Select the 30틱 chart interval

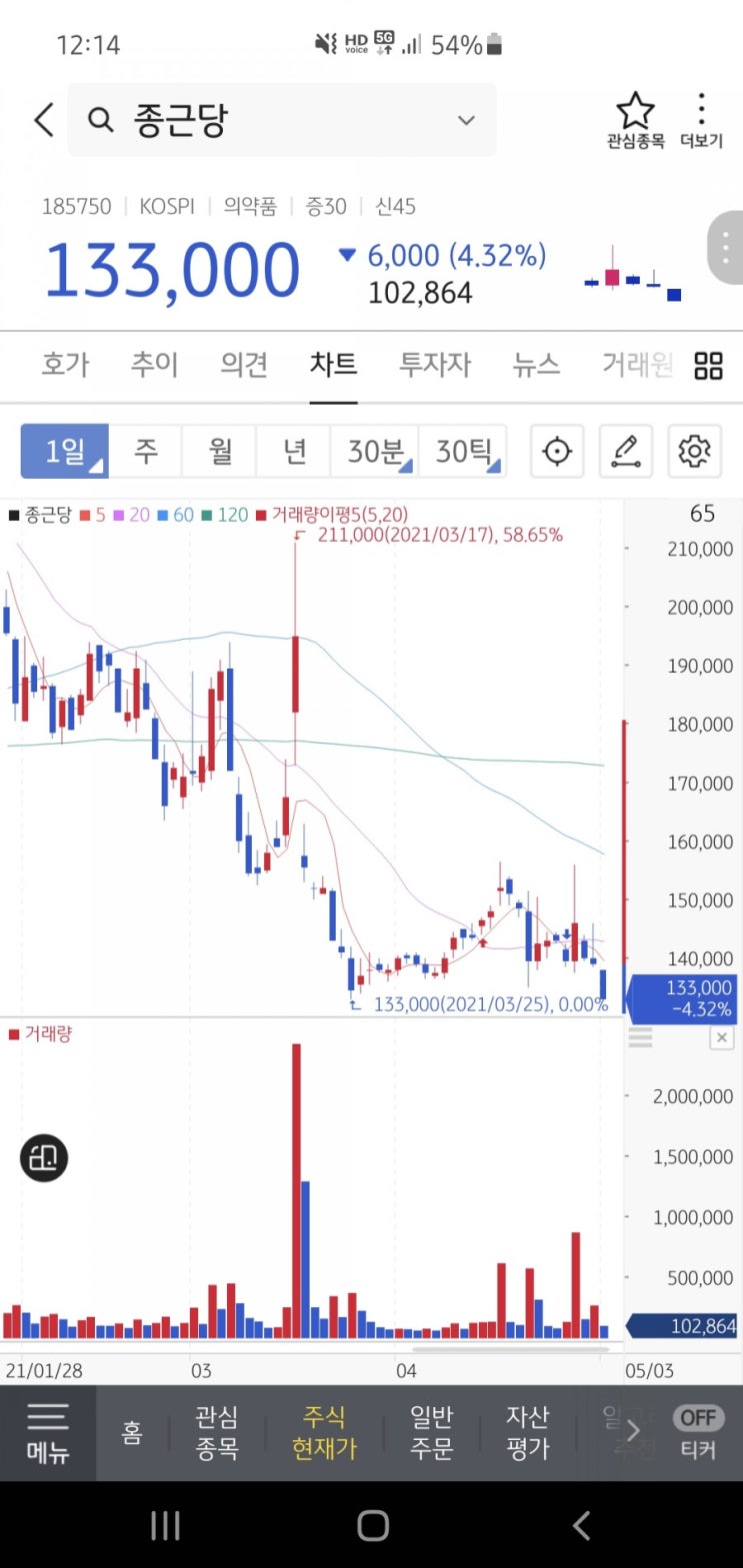point(463,452)
